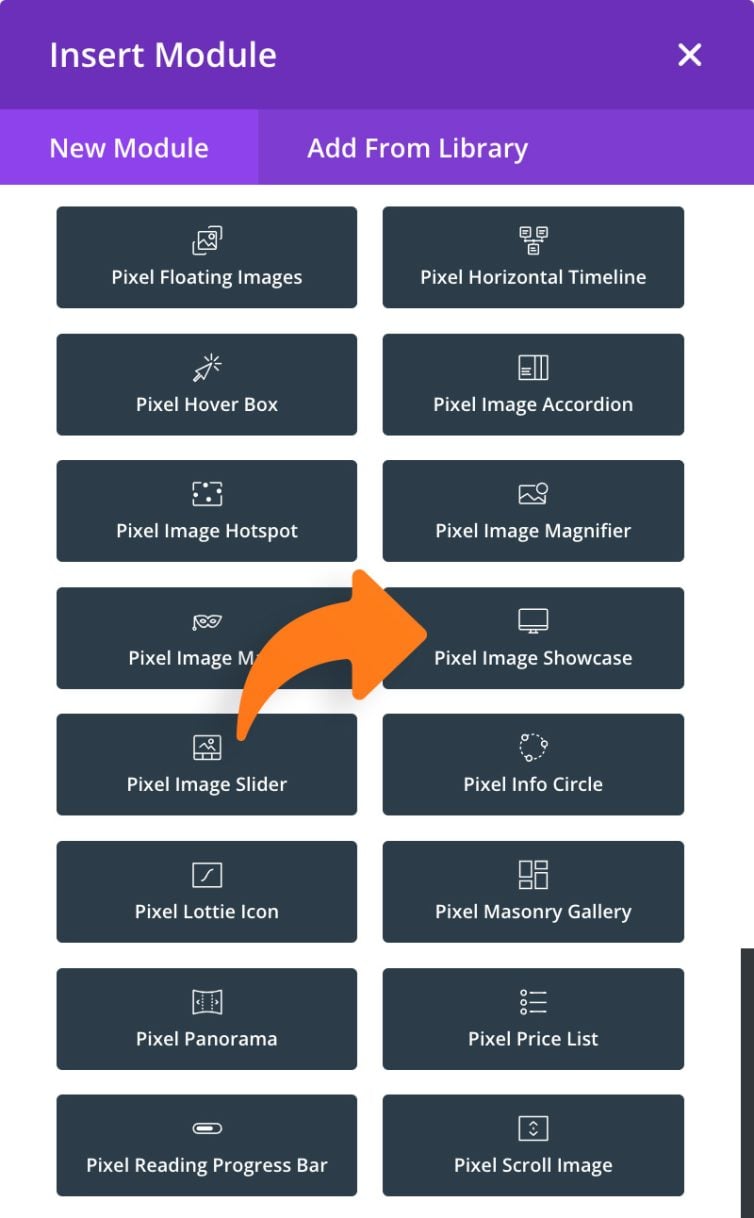The height and width of the screenshot is (1218, 754).
Task: Choose the Pixel Info Circle module
Action: pyautogui.click(x=533, y=764)
